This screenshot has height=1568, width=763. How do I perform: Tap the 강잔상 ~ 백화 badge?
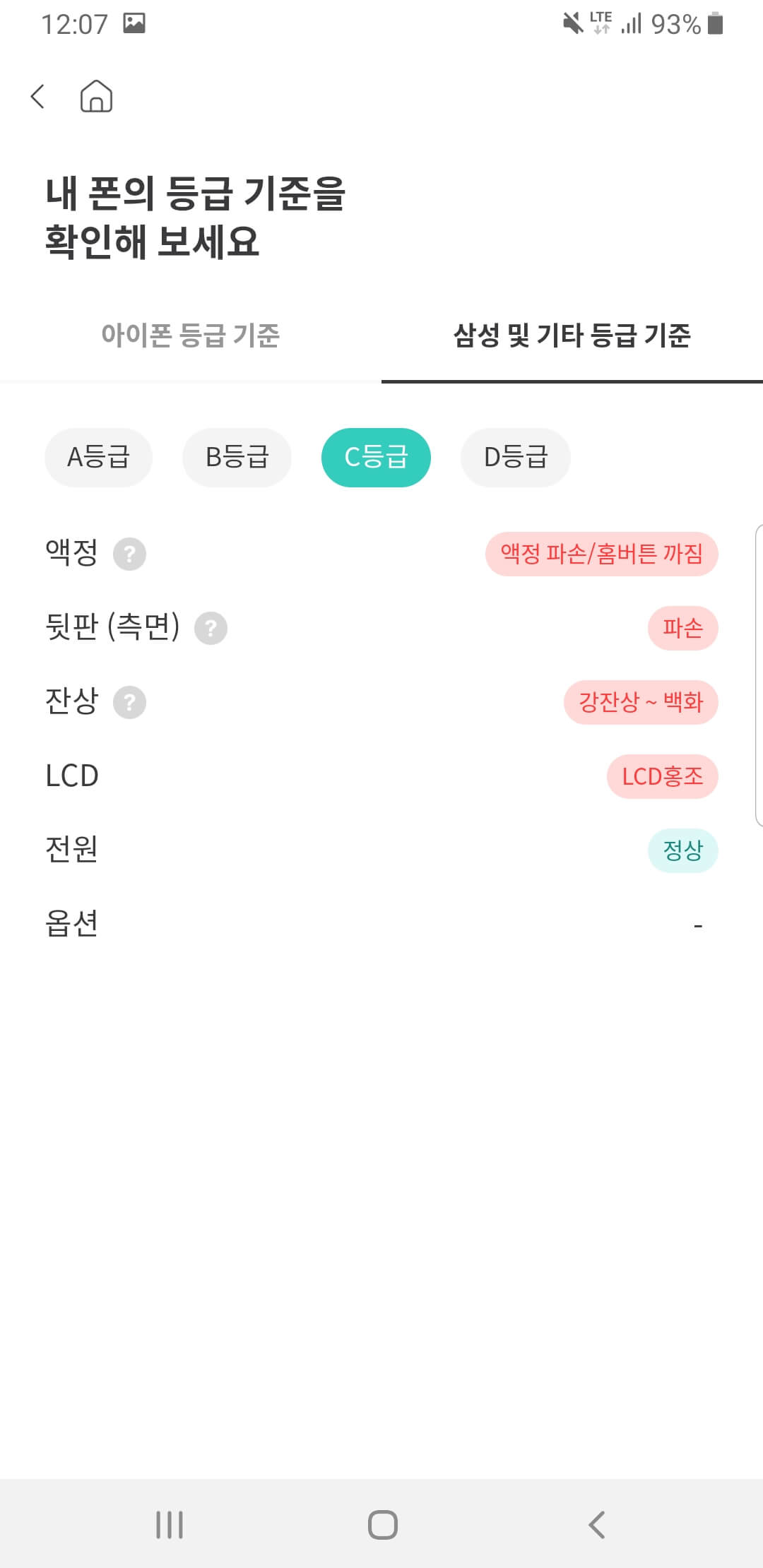[x=640, y=702]
